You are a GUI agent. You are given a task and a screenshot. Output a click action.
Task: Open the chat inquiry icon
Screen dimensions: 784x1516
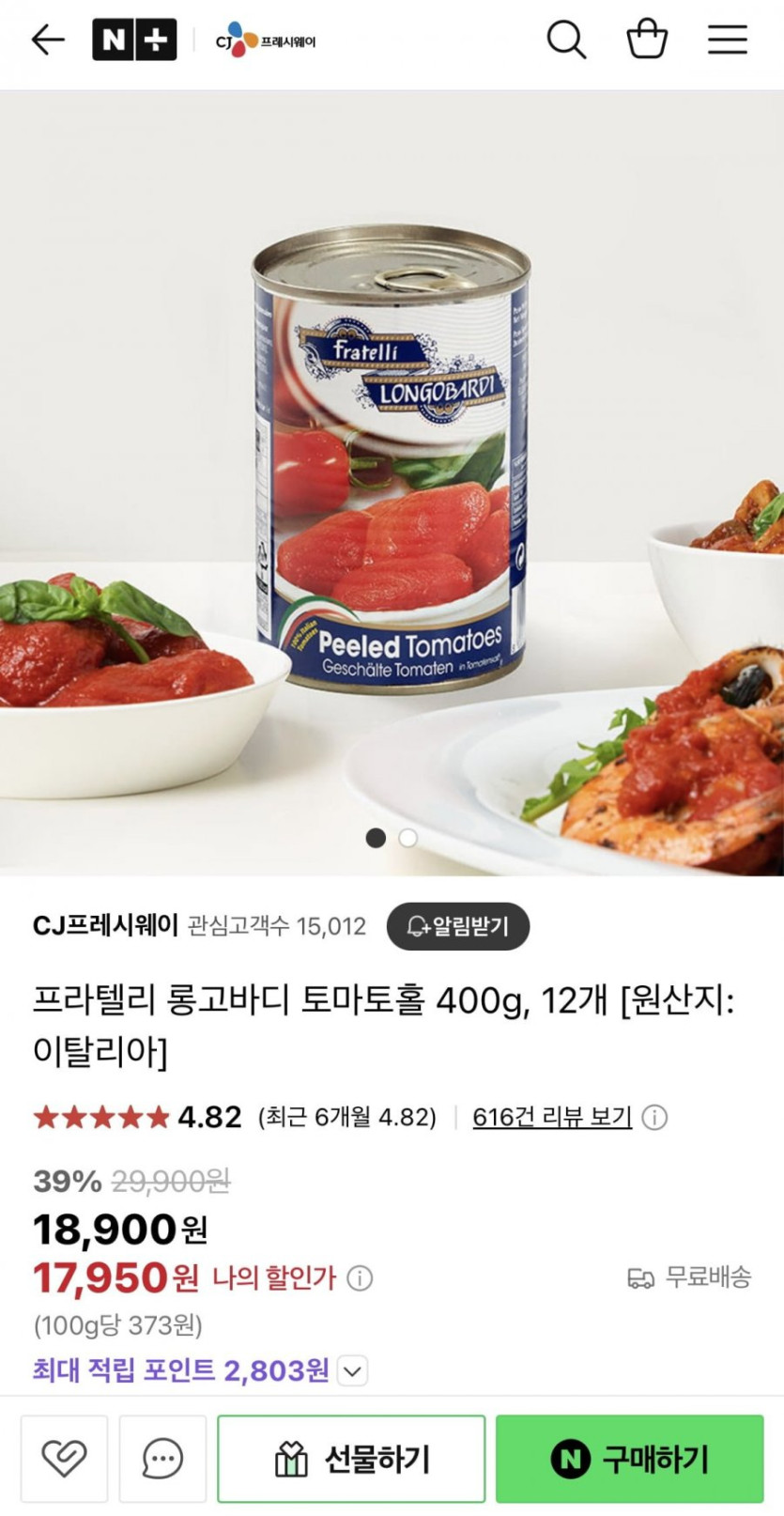point(162,1459)
